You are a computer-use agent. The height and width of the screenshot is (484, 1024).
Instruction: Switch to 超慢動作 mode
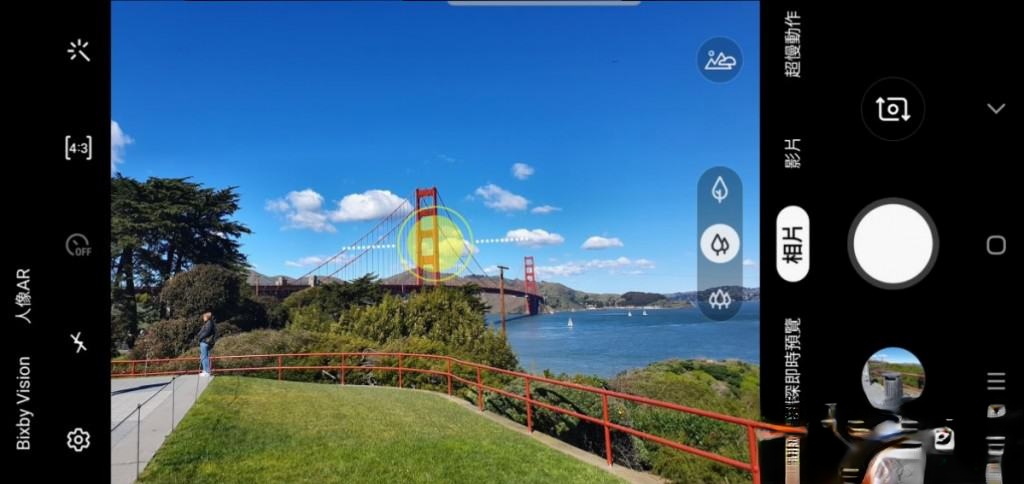(793, 45)
